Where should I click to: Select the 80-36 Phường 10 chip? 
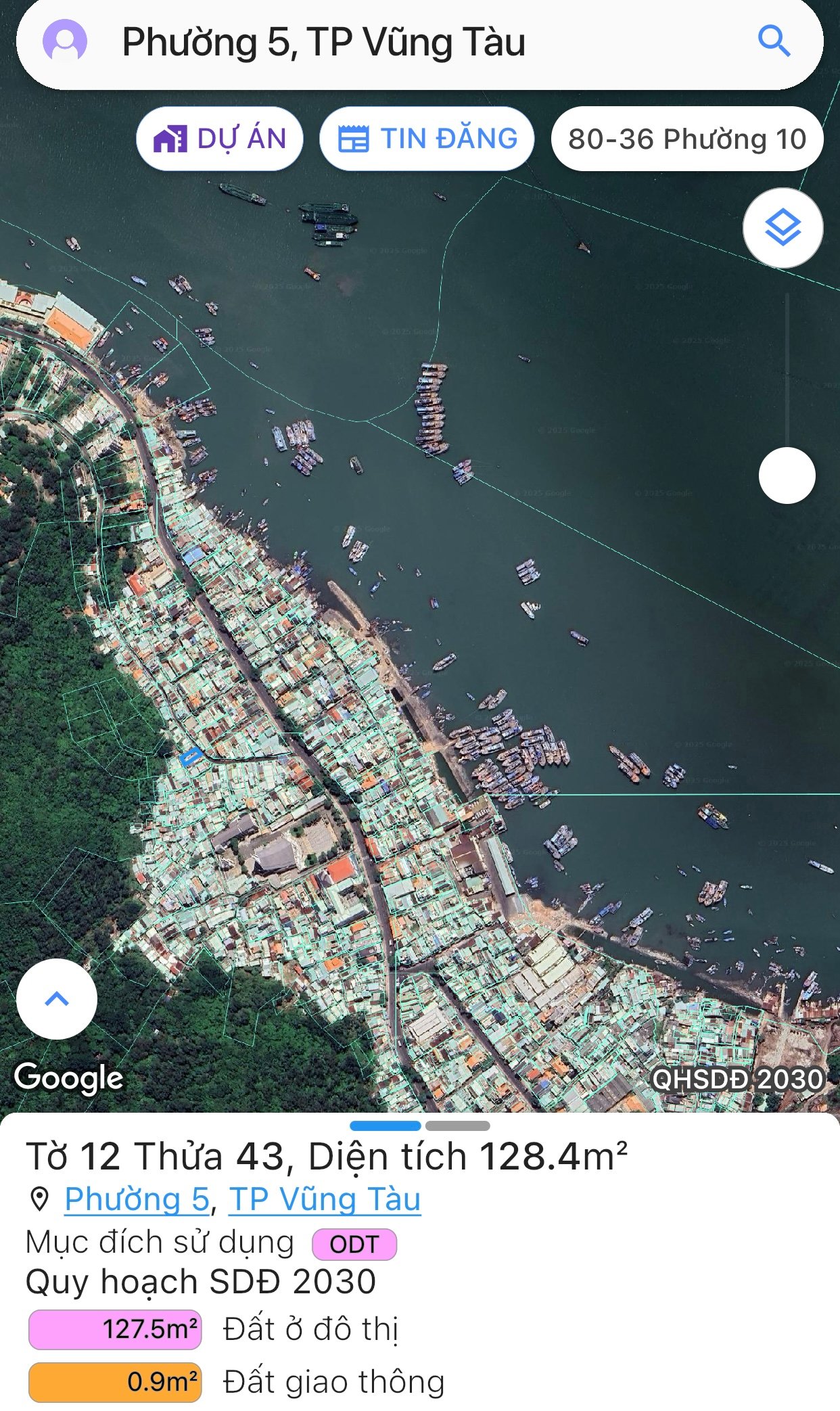[x=686, y=139]
